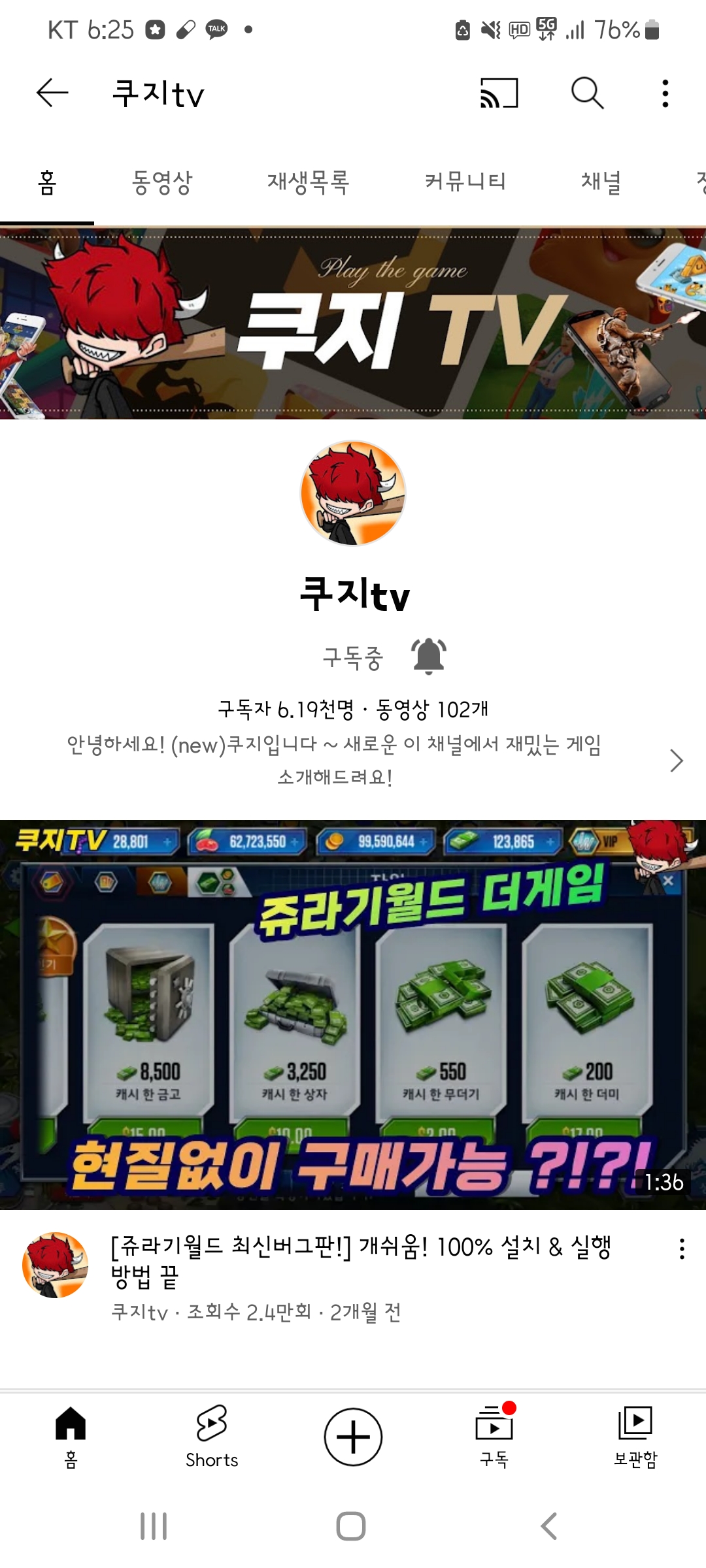Switch to the 동영상 tab
This screenshot has width=706, height=1568.
[161, 182]
